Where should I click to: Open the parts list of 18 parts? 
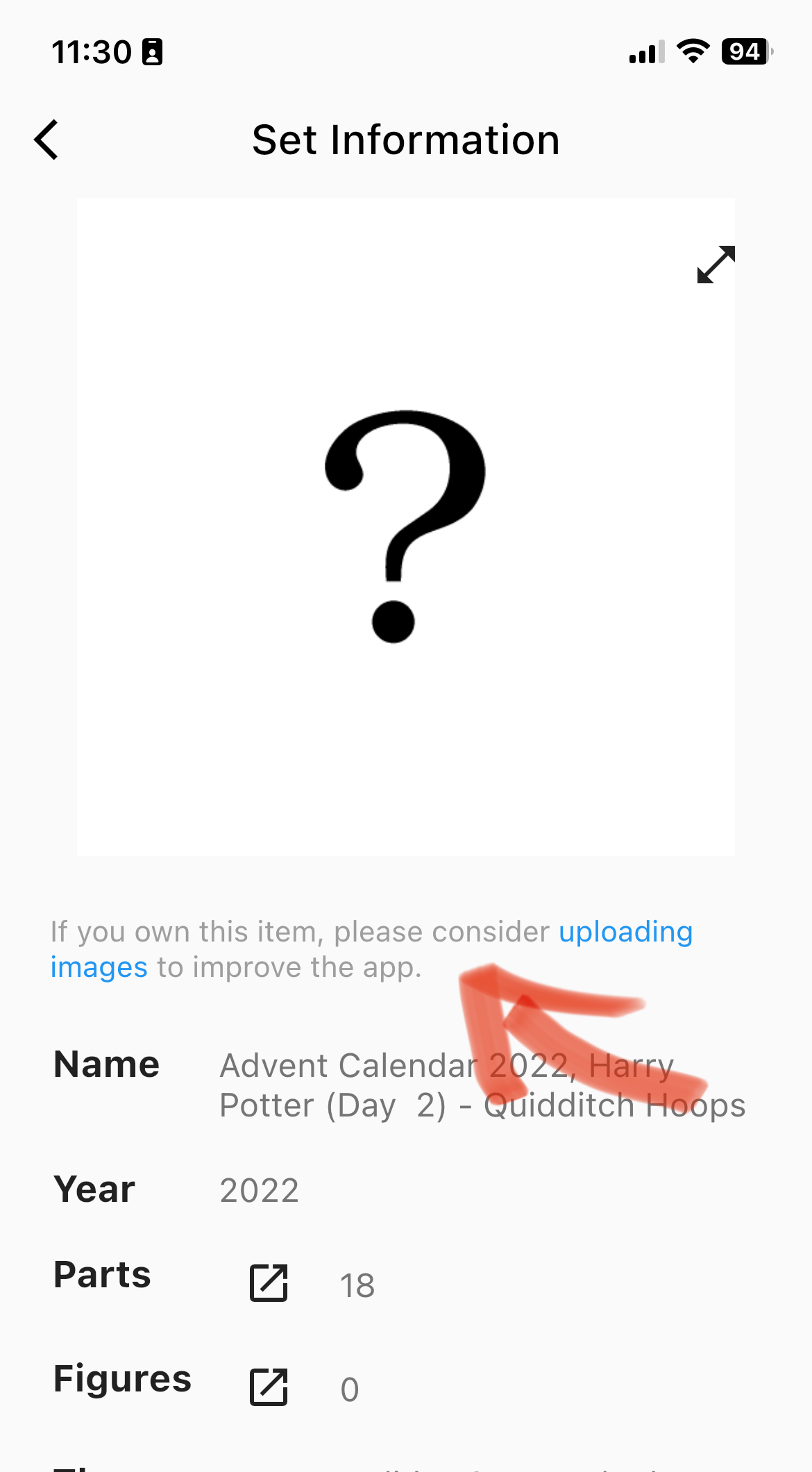[269, 1282]
